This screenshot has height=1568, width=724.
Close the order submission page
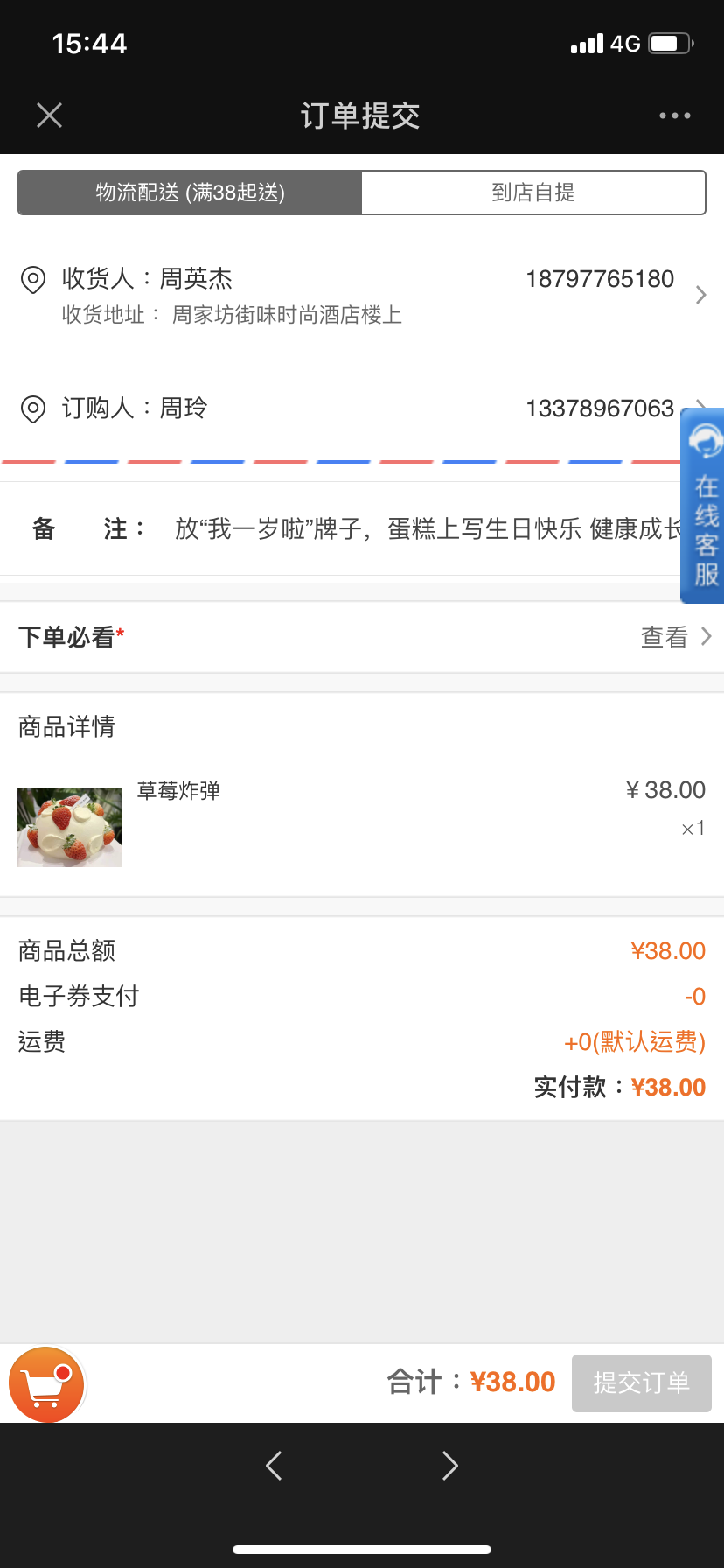tap(49, 115)
